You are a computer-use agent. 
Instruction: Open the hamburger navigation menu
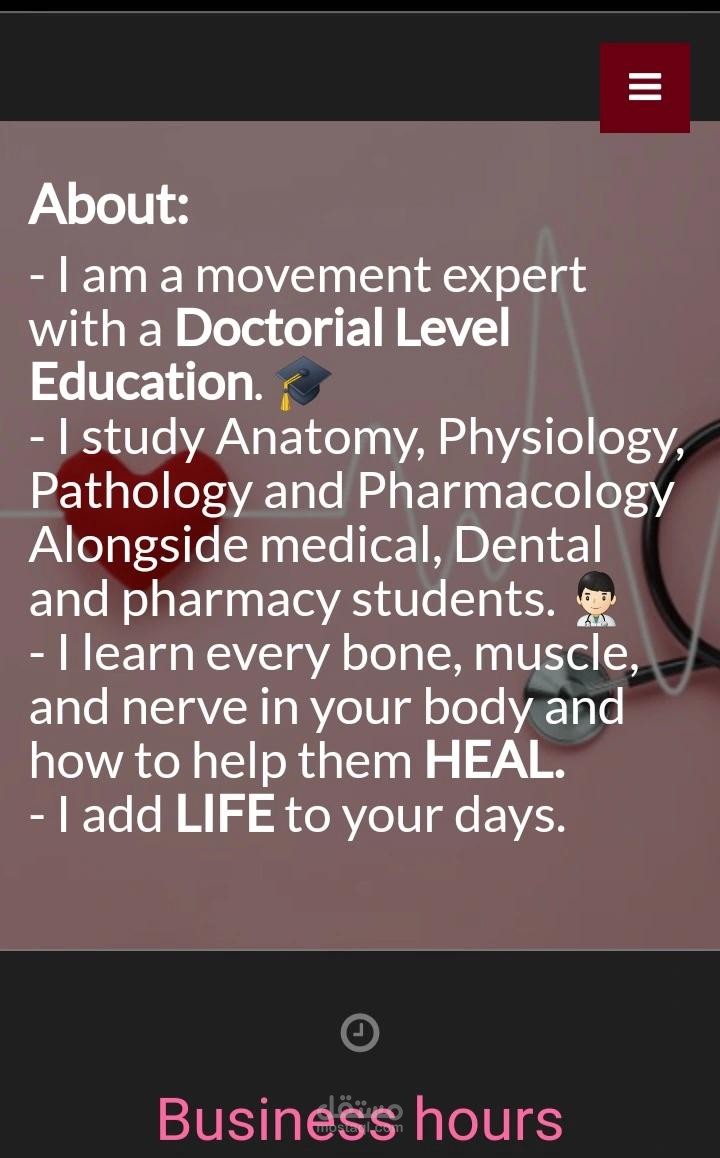tap(645, 88)
